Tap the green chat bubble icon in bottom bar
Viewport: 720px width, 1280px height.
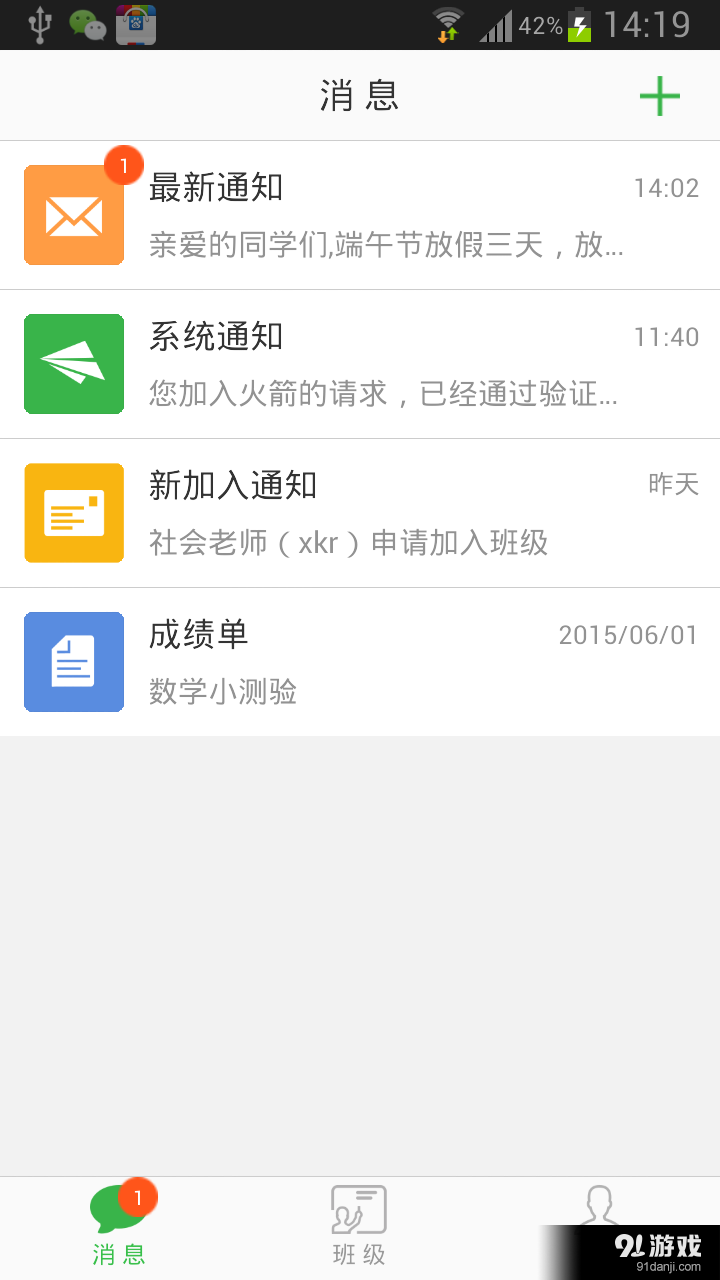coord(118,1207)
